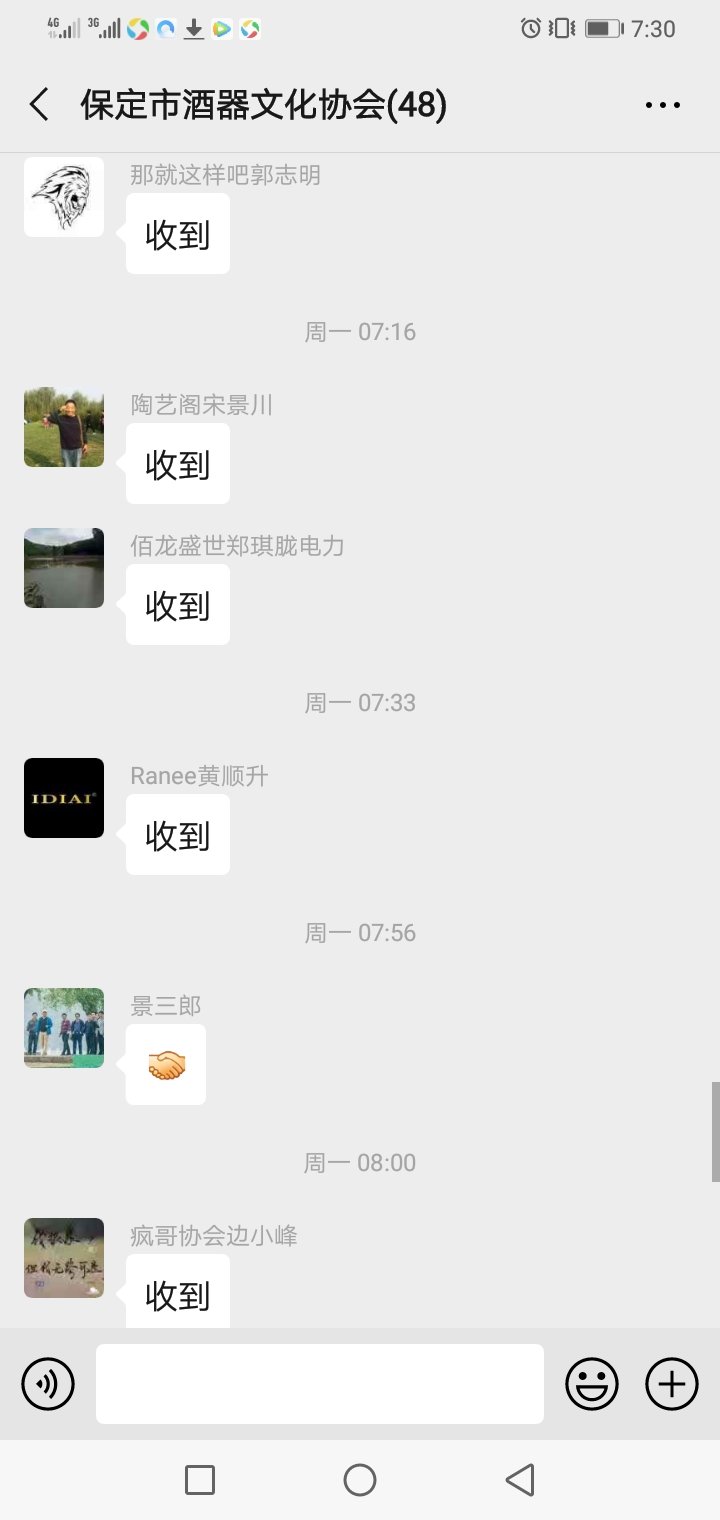Open the group chat info menu
This screenshot has width=720, height=1520.
662,104
